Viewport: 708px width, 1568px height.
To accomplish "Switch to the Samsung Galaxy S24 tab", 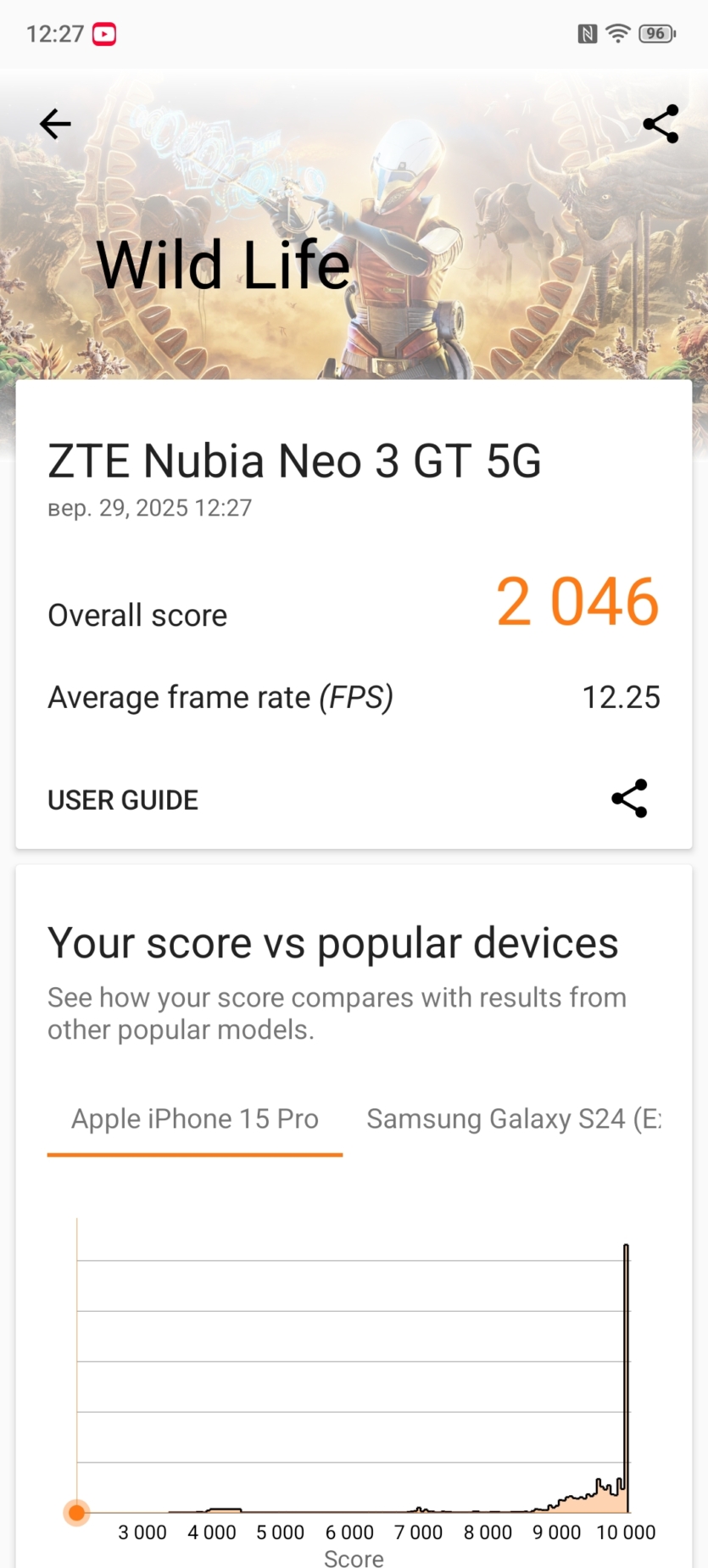I will [x=513, y=1119].
